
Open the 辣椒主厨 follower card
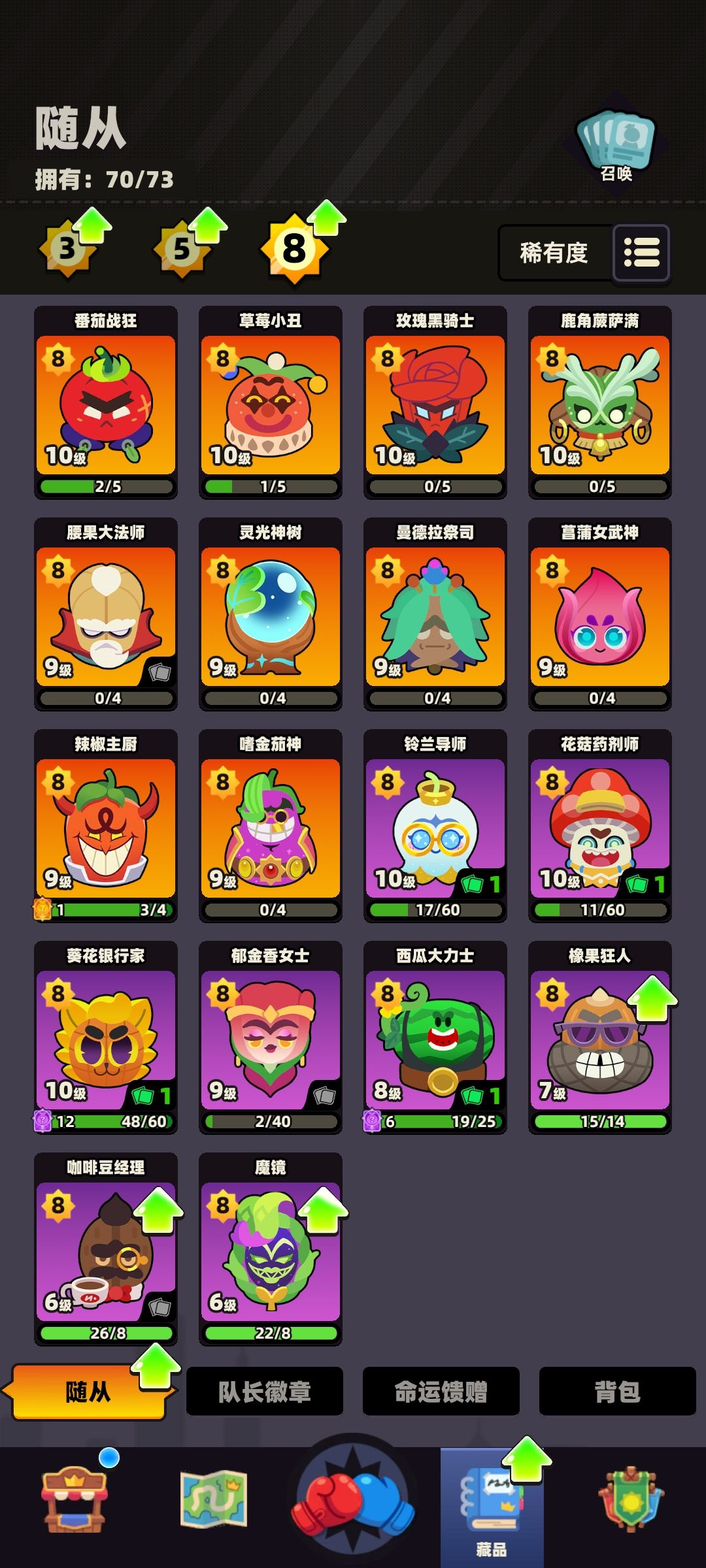pos(106,826)
